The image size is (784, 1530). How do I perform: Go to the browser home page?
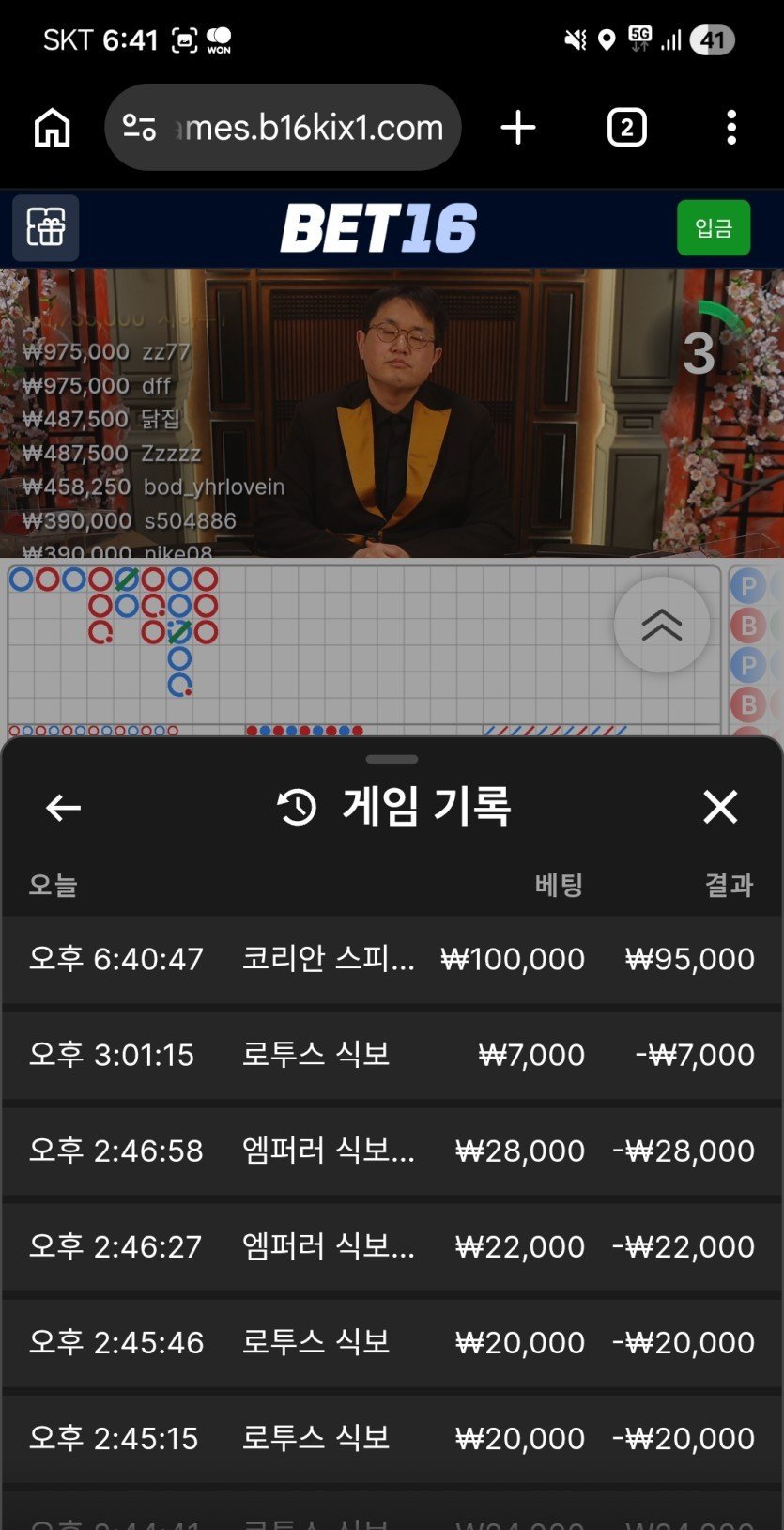[x=53, y=128]
